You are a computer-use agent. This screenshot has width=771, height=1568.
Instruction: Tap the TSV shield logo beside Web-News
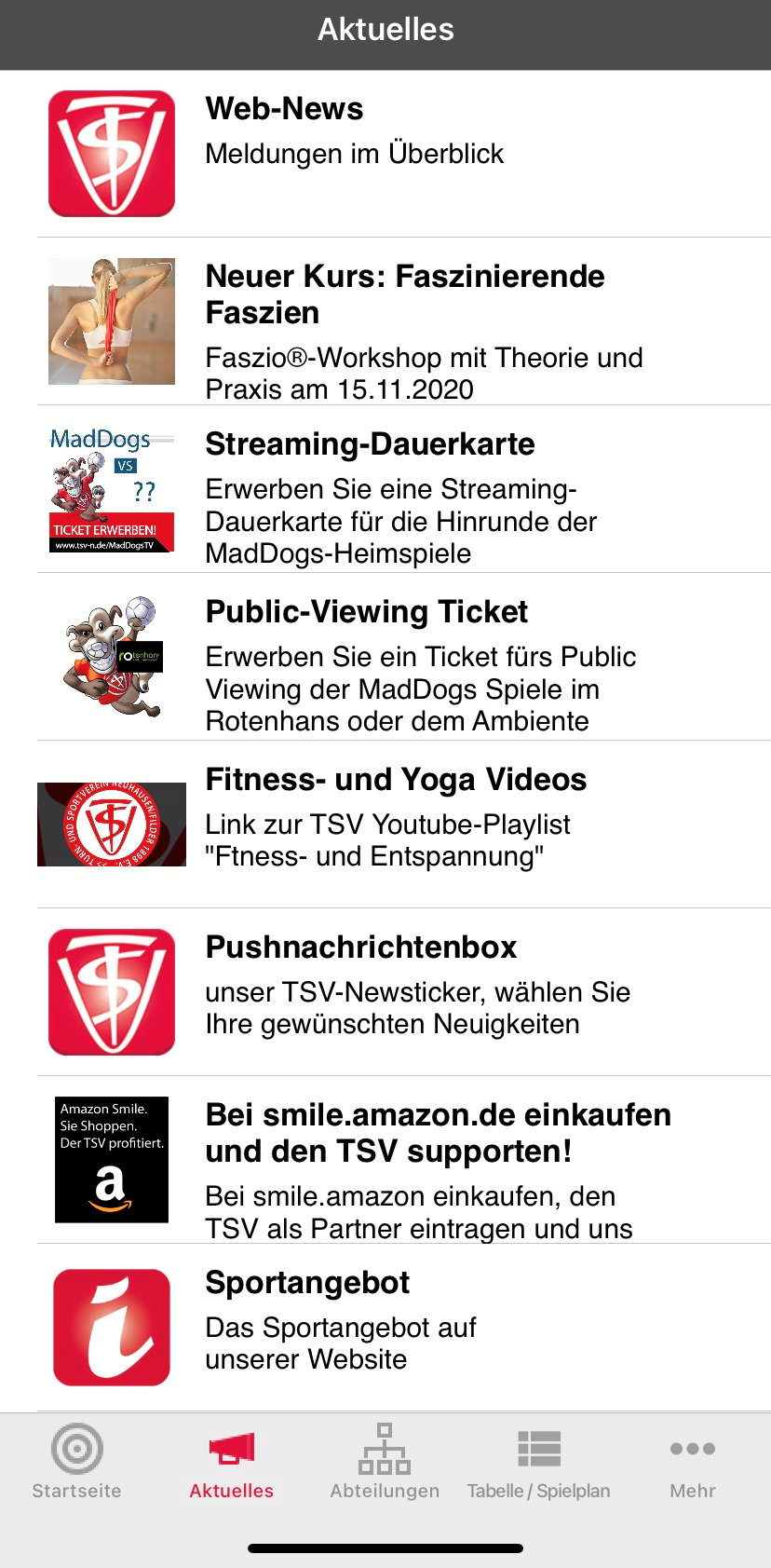coord(114,154)
